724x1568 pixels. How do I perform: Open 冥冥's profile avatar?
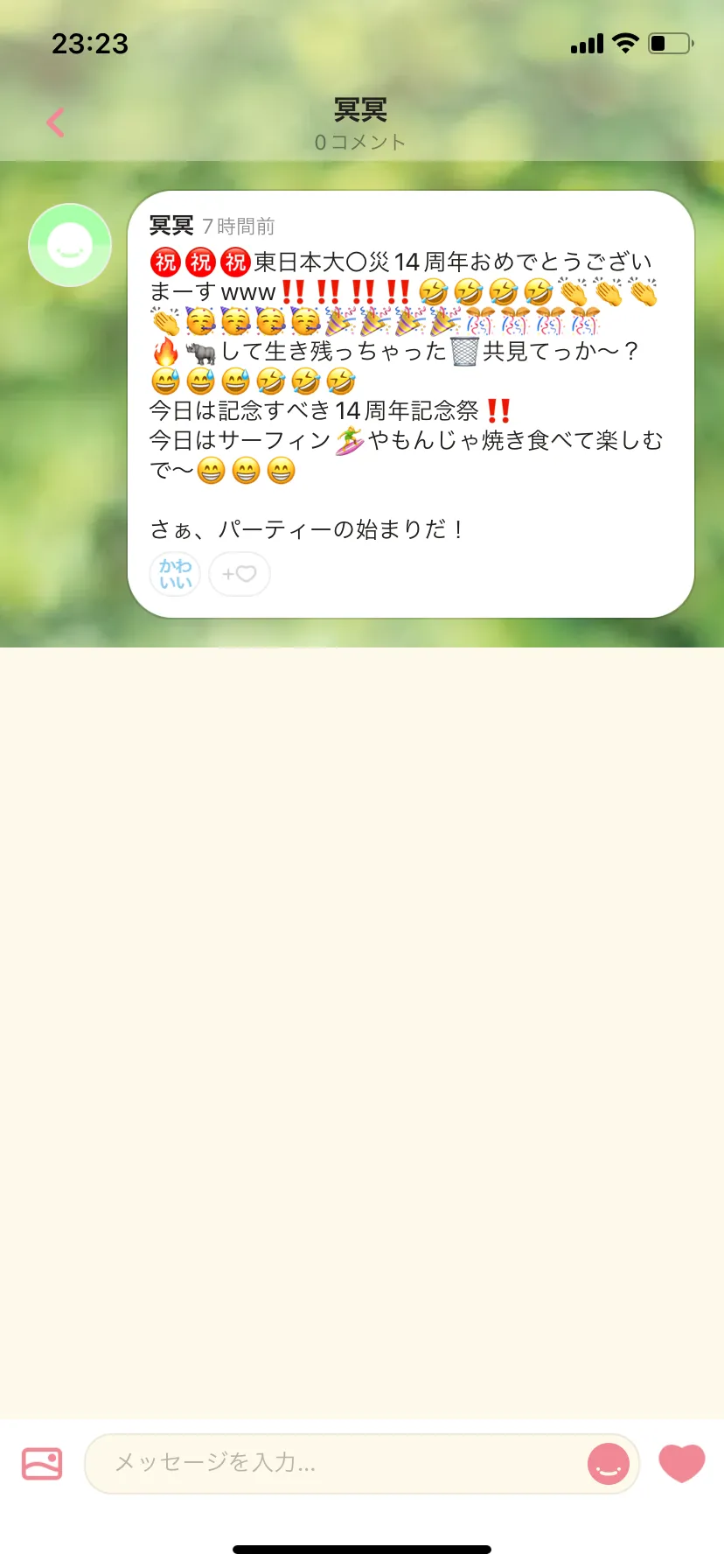tap(70, 245)
